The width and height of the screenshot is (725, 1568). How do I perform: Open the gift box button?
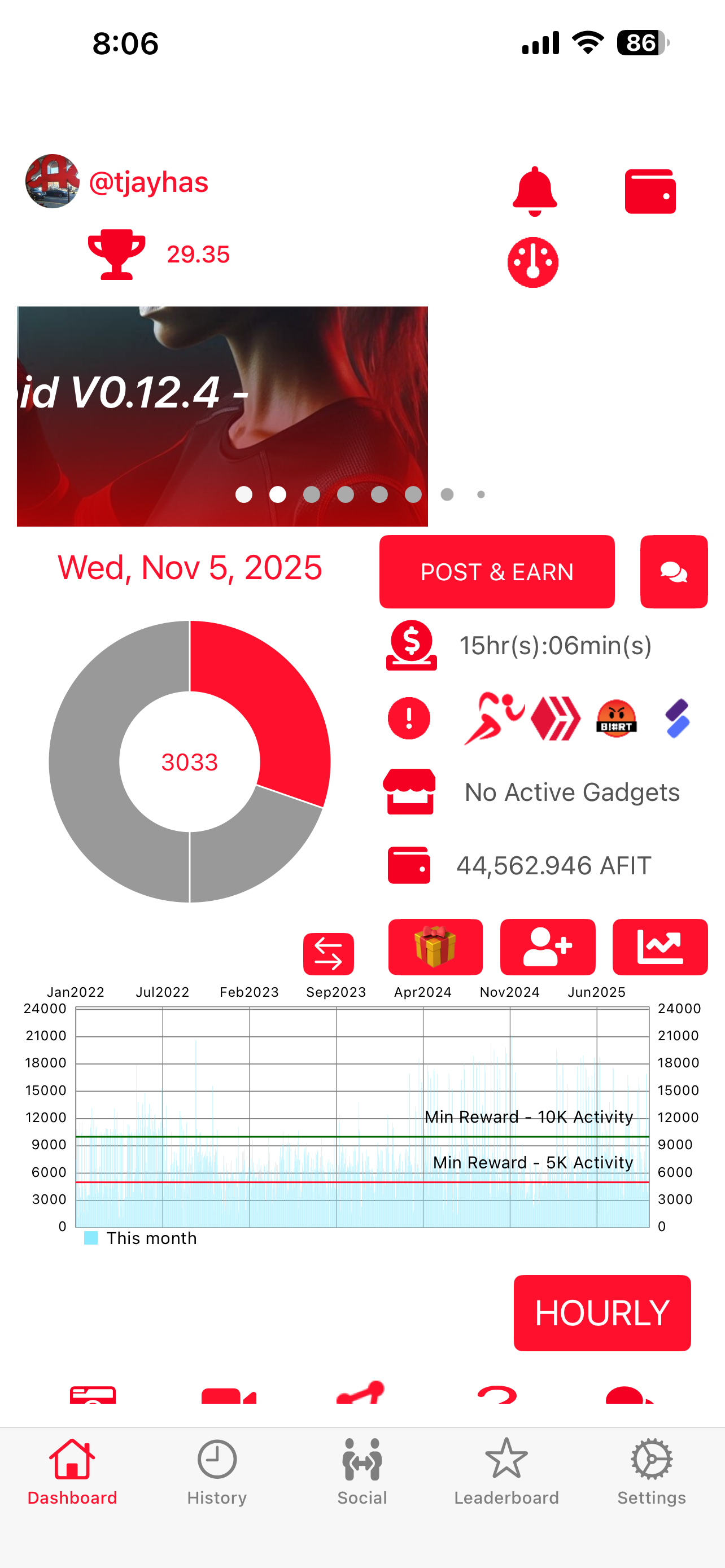click(435, 947)
